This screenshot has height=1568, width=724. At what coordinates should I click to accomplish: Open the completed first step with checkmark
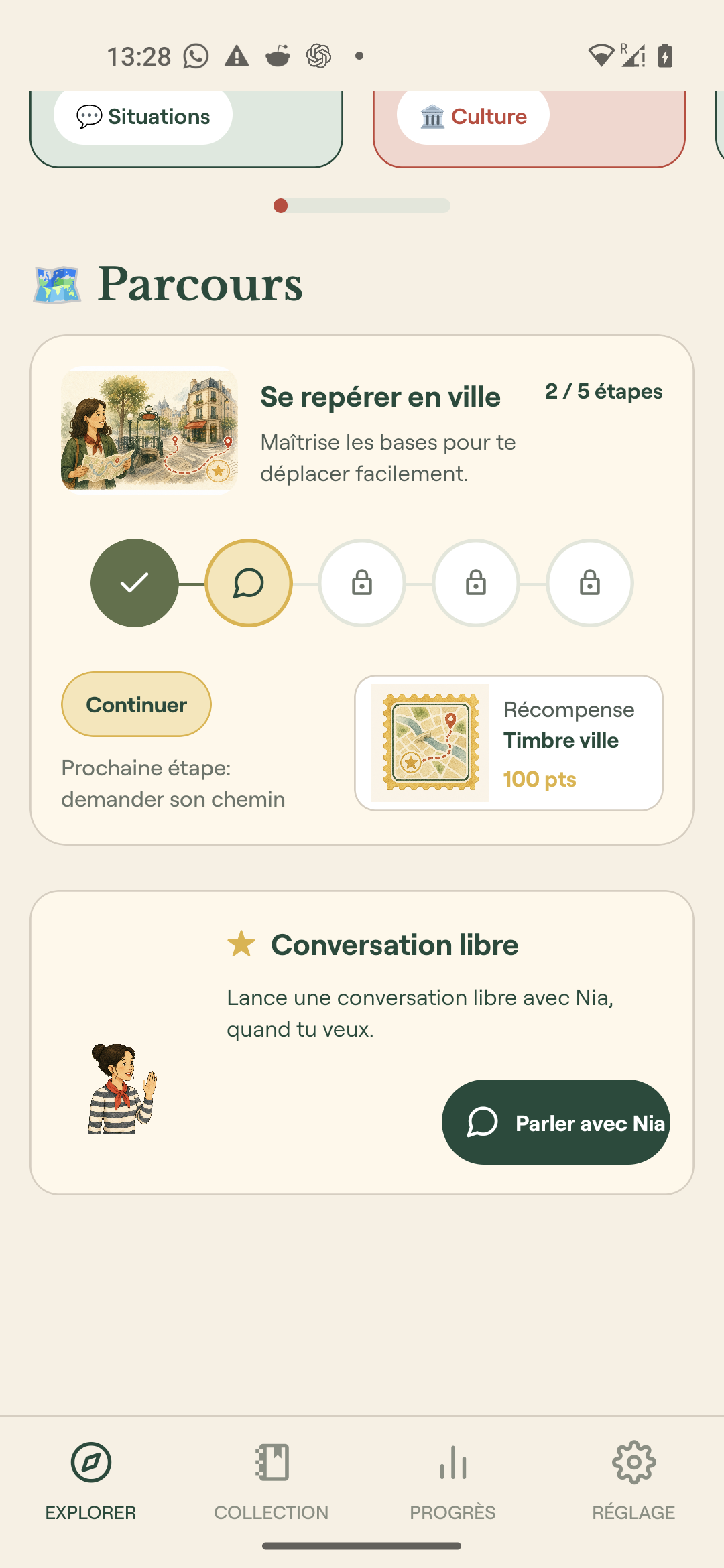(x=135, y=583)
